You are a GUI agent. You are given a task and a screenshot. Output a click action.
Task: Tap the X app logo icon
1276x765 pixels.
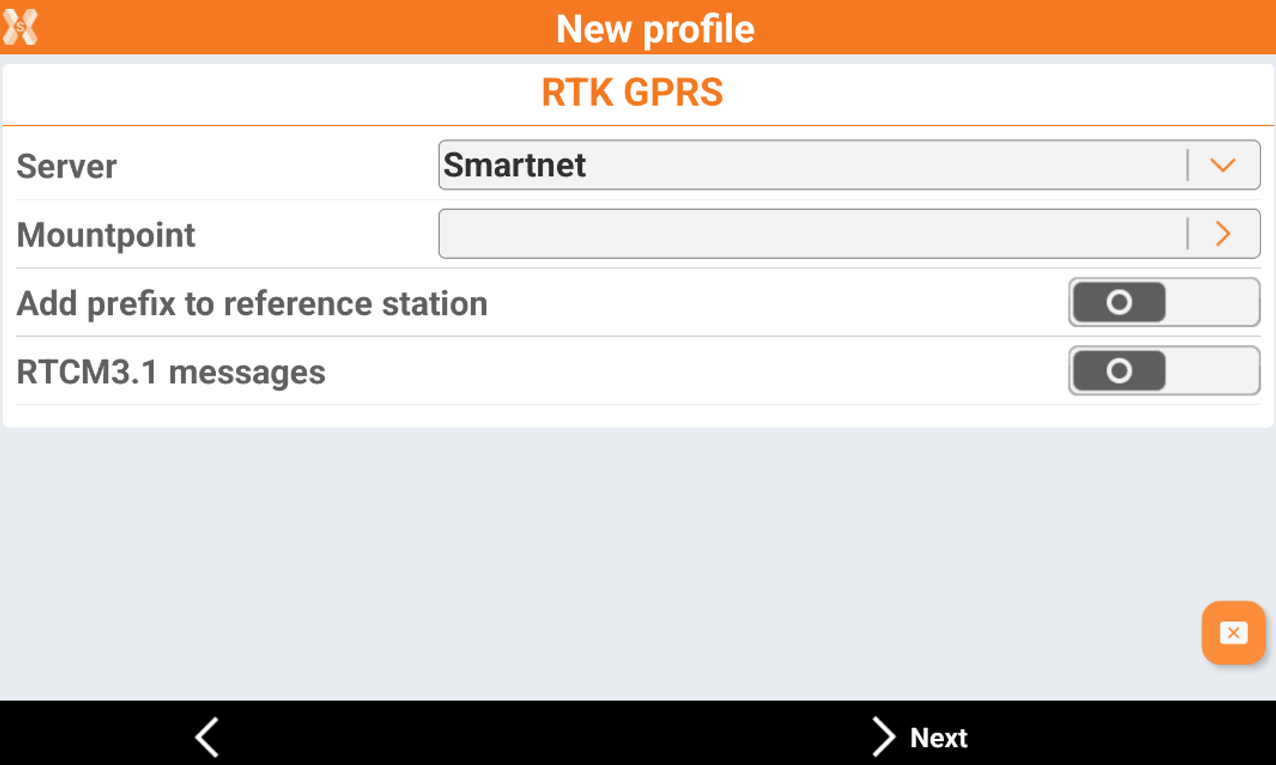(20, 27)
